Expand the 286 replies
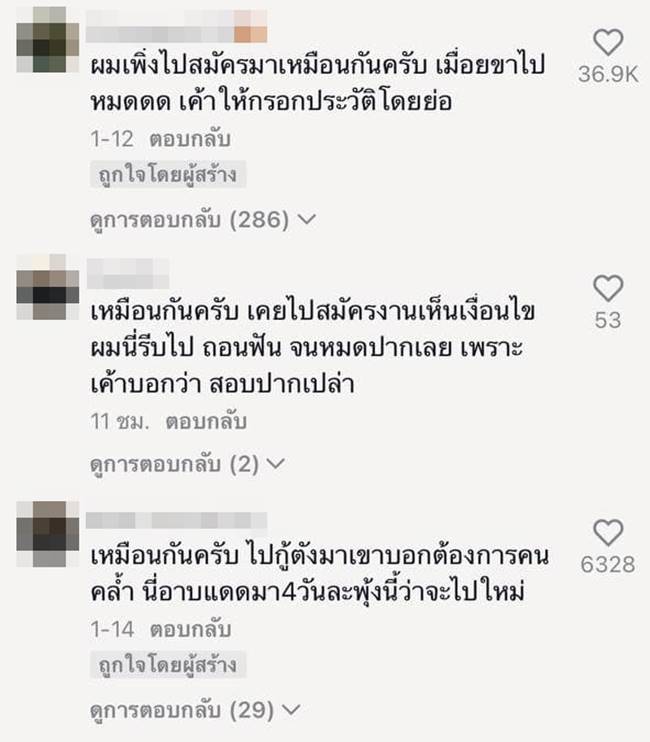 click(203, 217)
